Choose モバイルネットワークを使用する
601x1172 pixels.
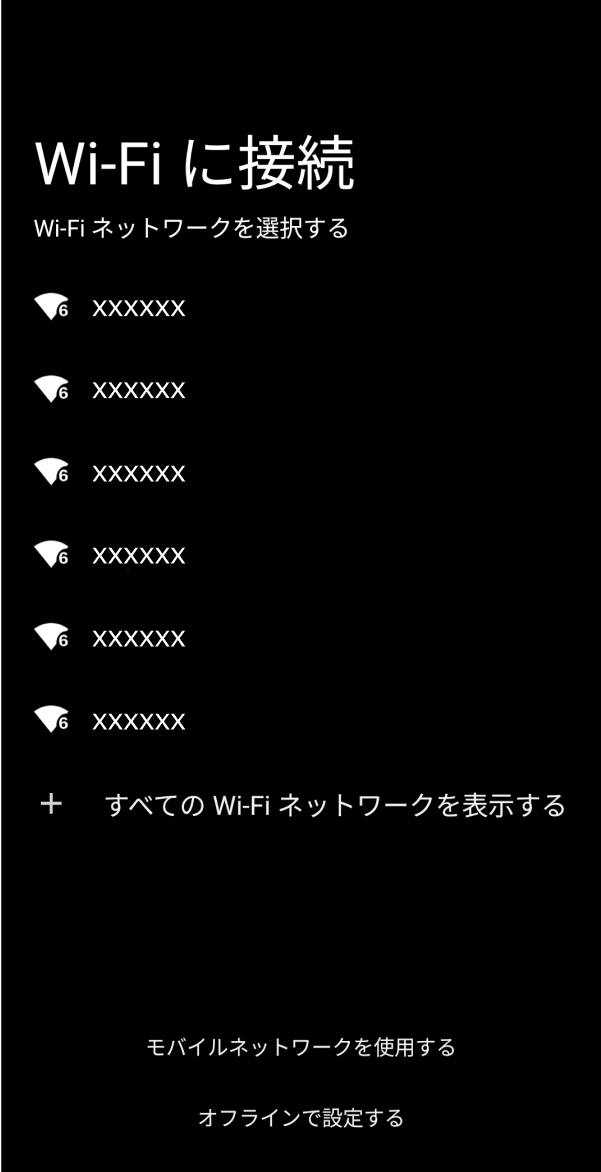[301, 1047]
